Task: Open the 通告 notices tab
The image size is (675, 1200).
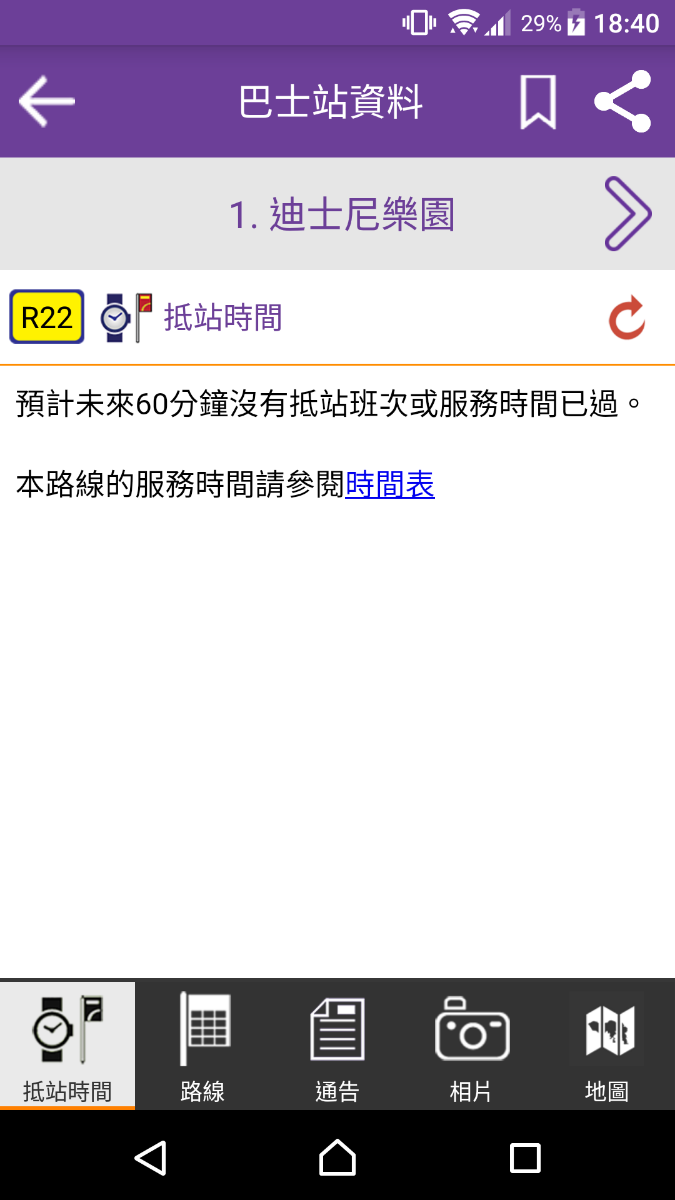Action: [337, 1045]
